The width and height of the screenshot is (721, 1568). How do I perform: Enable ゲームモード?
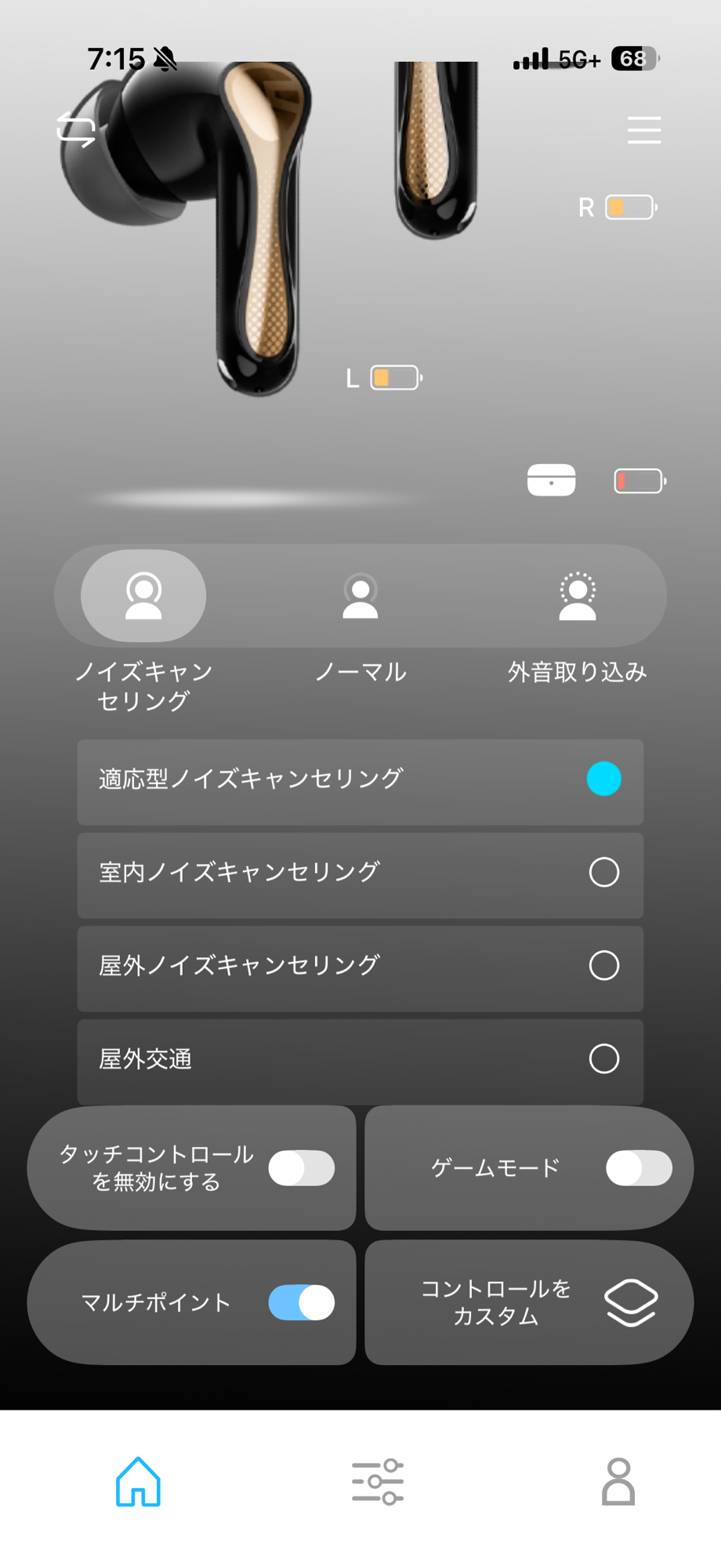pos(639,1168)
